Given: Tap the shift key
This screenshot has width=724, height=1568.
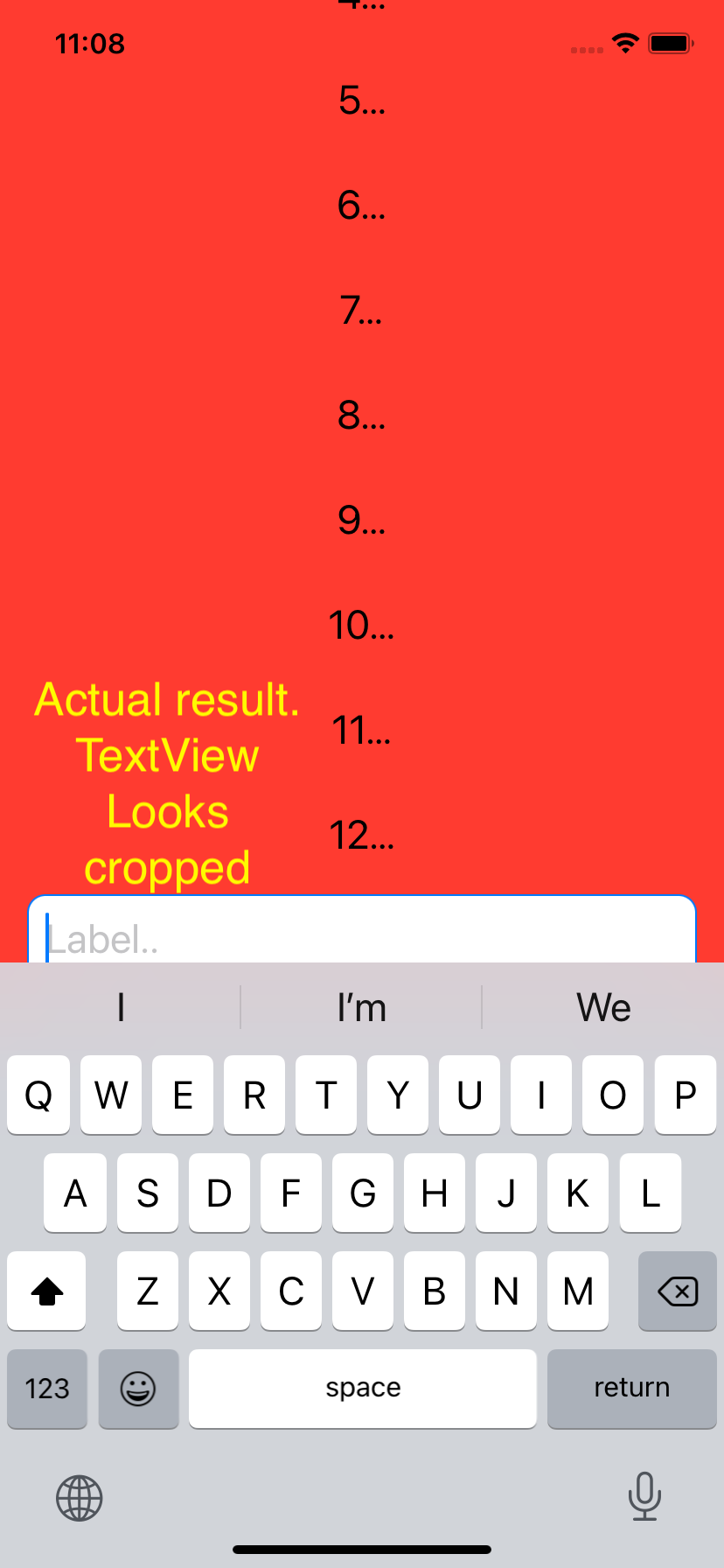Looking at the screenshot, I should coord(47,1291).
